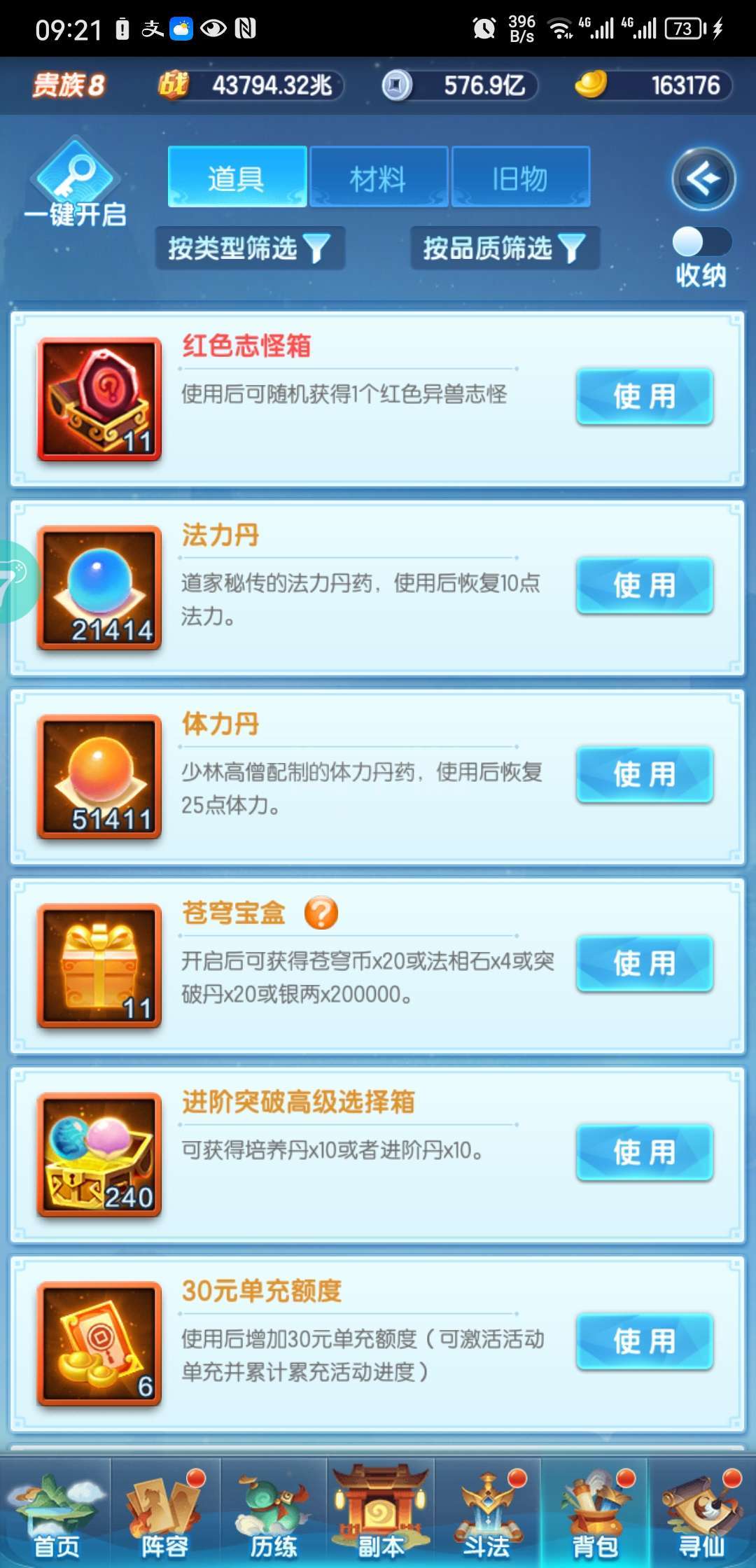Open the 按类型筛选 filter dropdown
Image resolution: width=756 pixels, height=1568 pixels.
coord(249,248)
